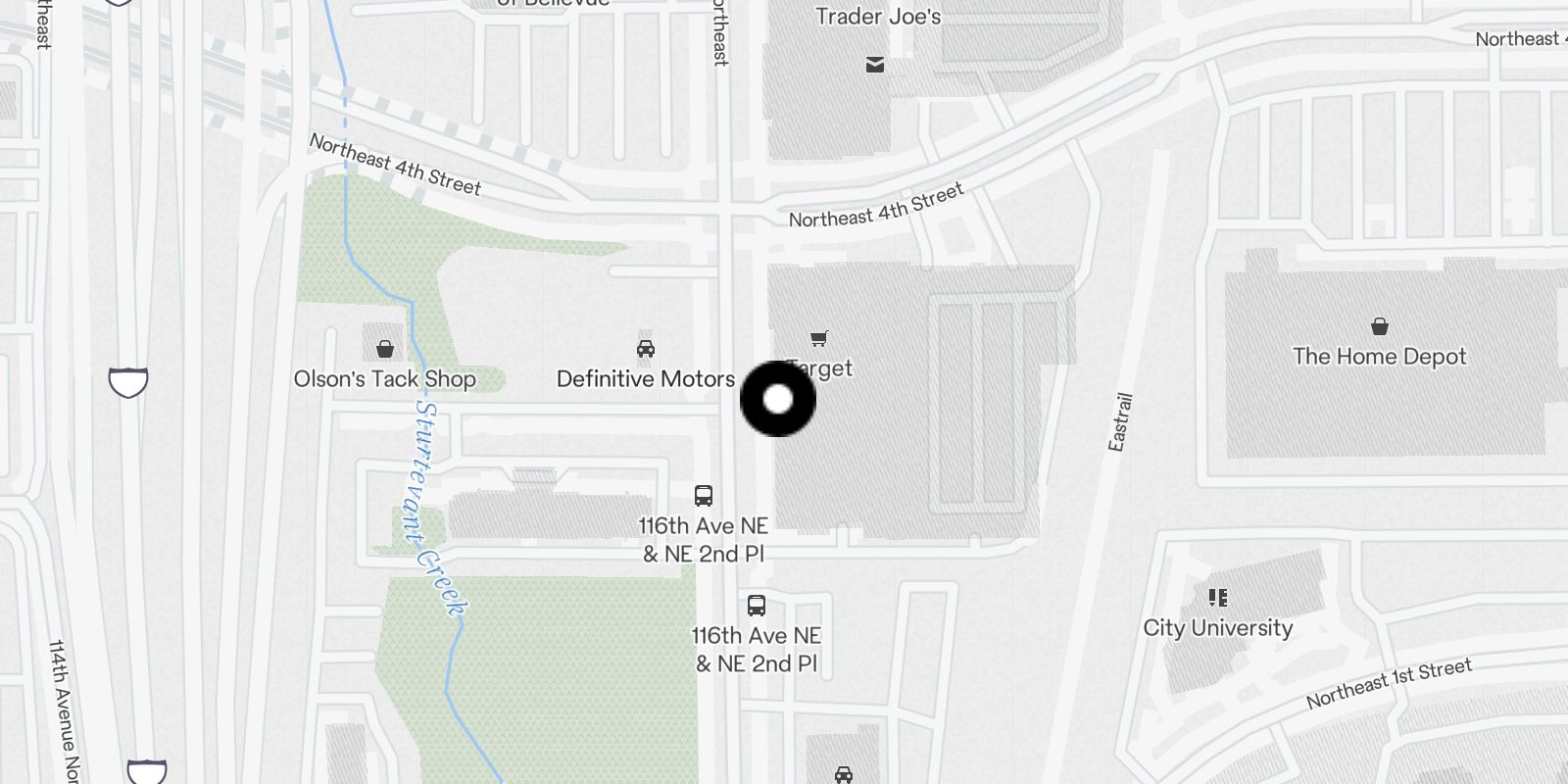
Task: Tap the current location marker
Action: point(777,399)
